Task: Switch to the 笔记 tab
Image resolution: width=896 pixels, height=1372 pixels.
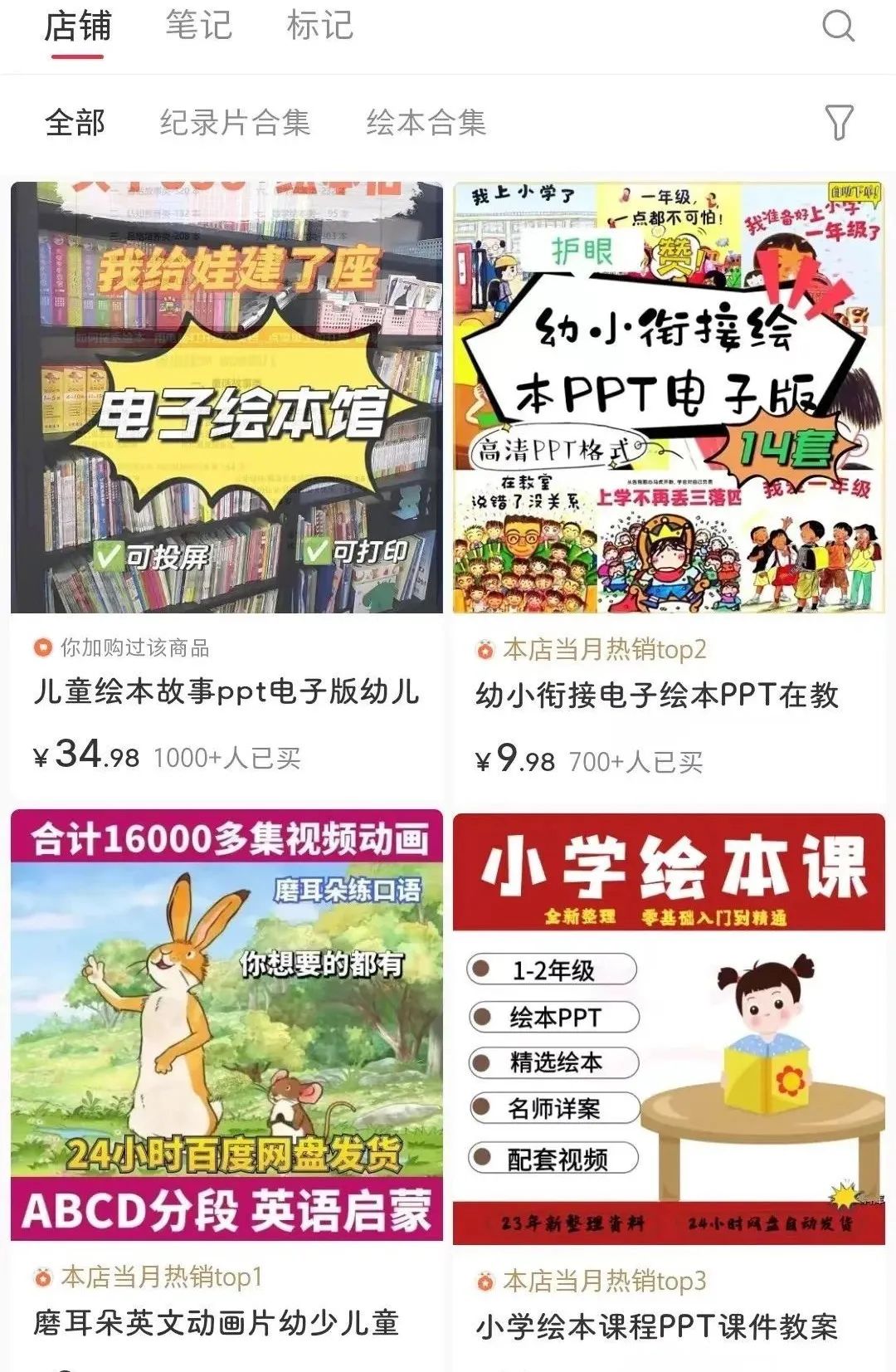Action: point(198,26)
